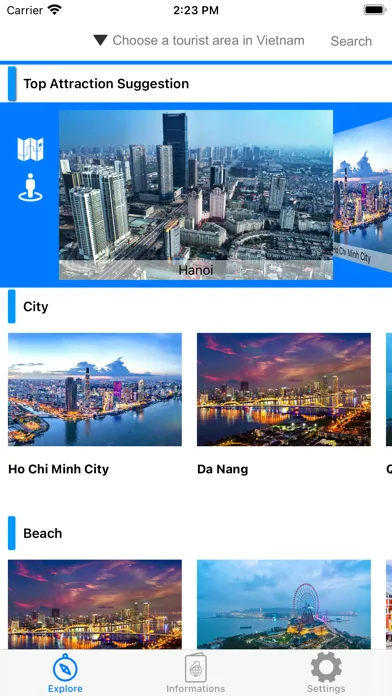Tap the Search button
Screen dimensions: 392x696
coord(351,41)
